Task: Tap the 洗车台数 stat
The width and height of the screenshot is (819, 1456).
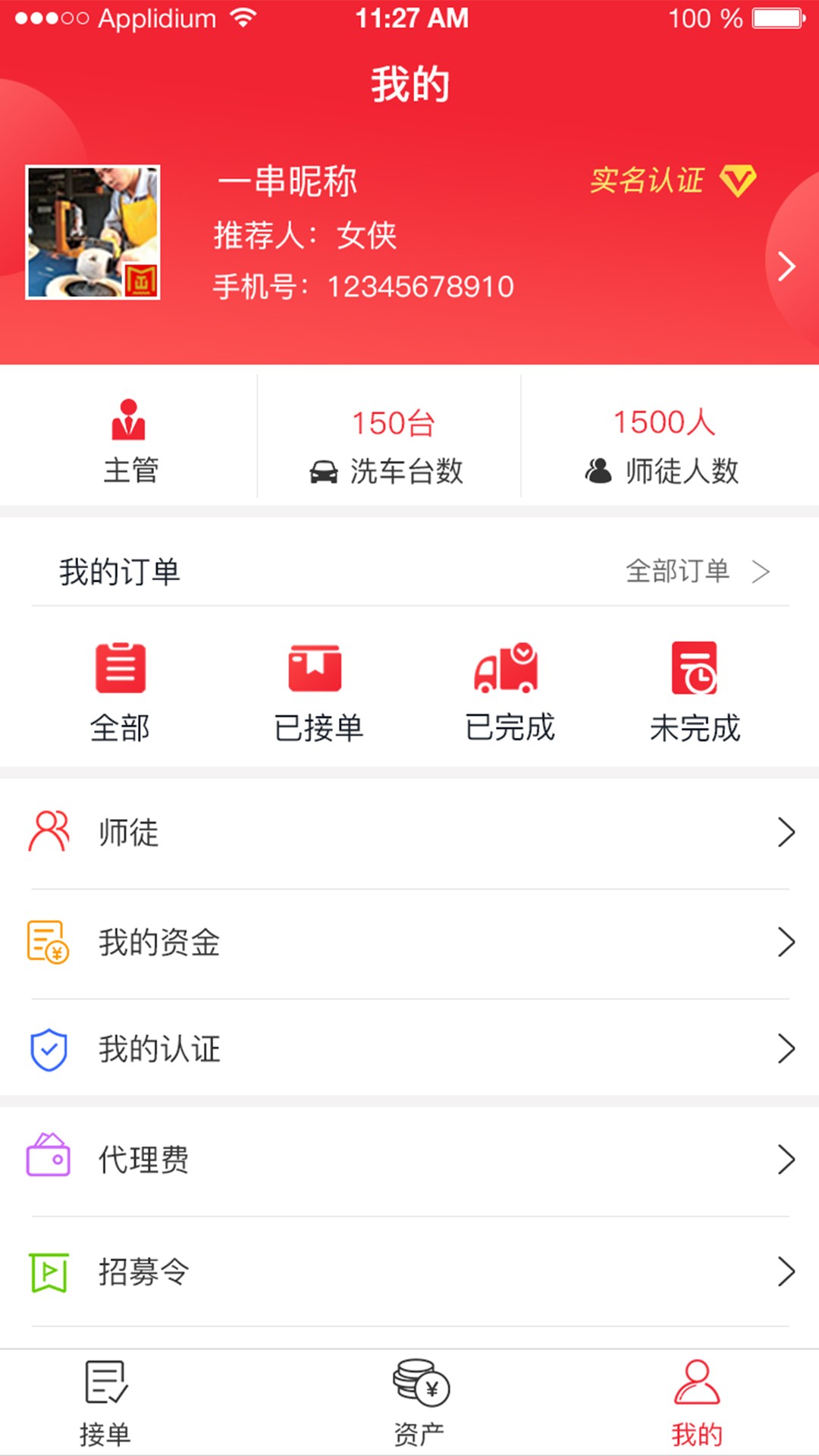Action: point(389,445)
